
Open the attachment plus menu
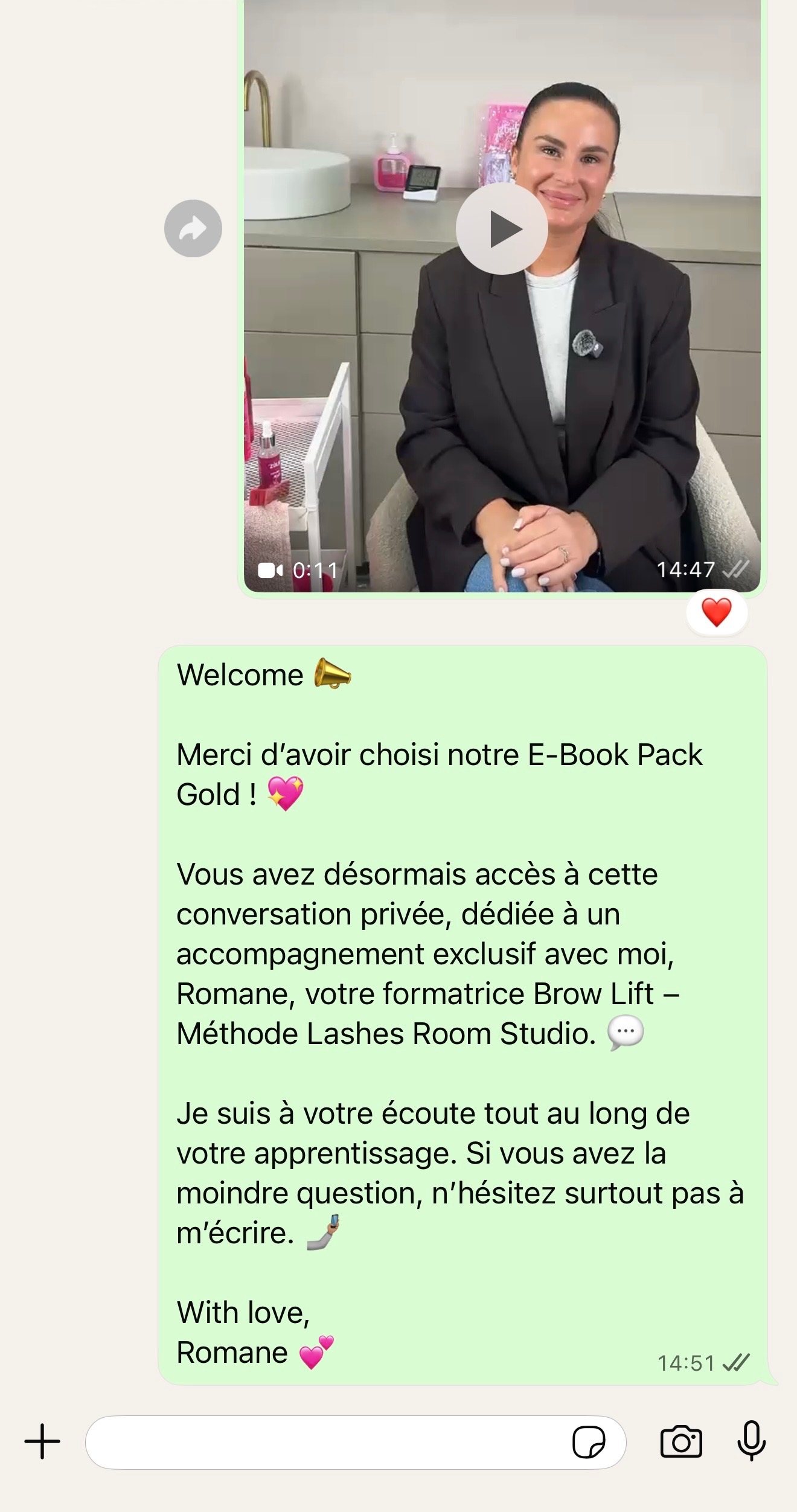(x=42, y=1442)
